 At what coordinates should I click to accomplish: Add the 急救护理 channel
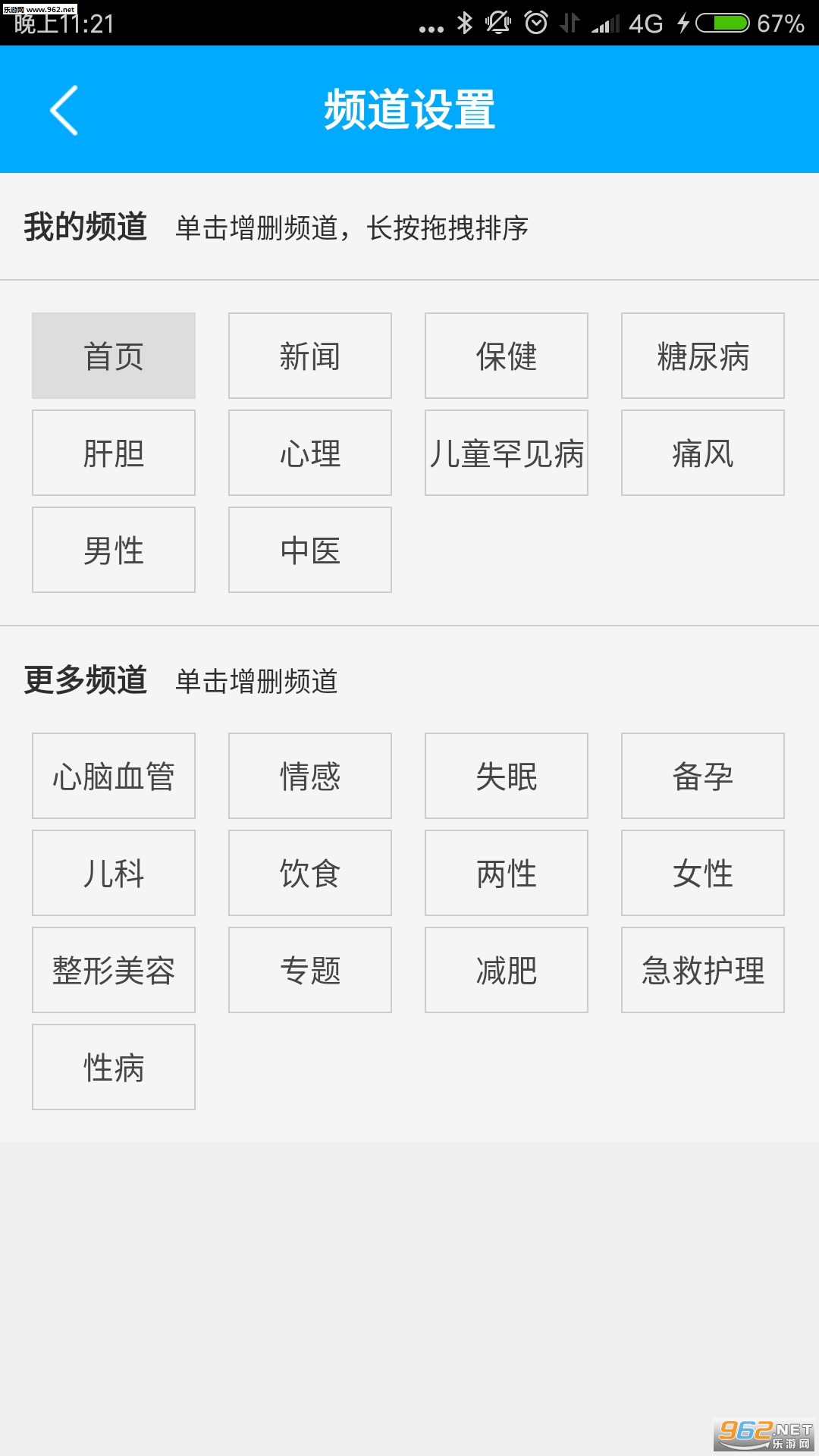click(x=703, y=970)
